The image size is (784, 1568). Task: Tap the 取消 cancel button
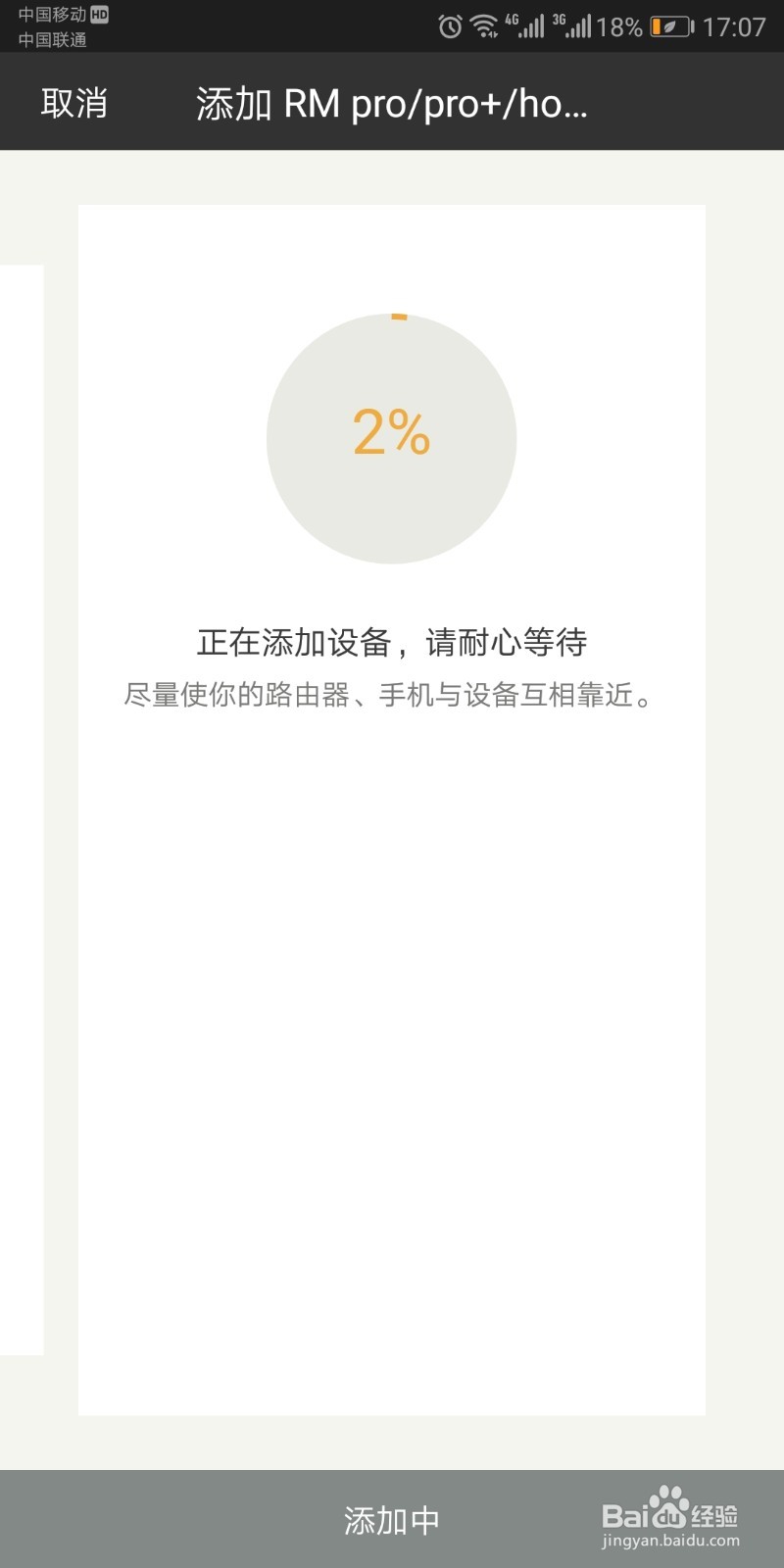(73, 101)
